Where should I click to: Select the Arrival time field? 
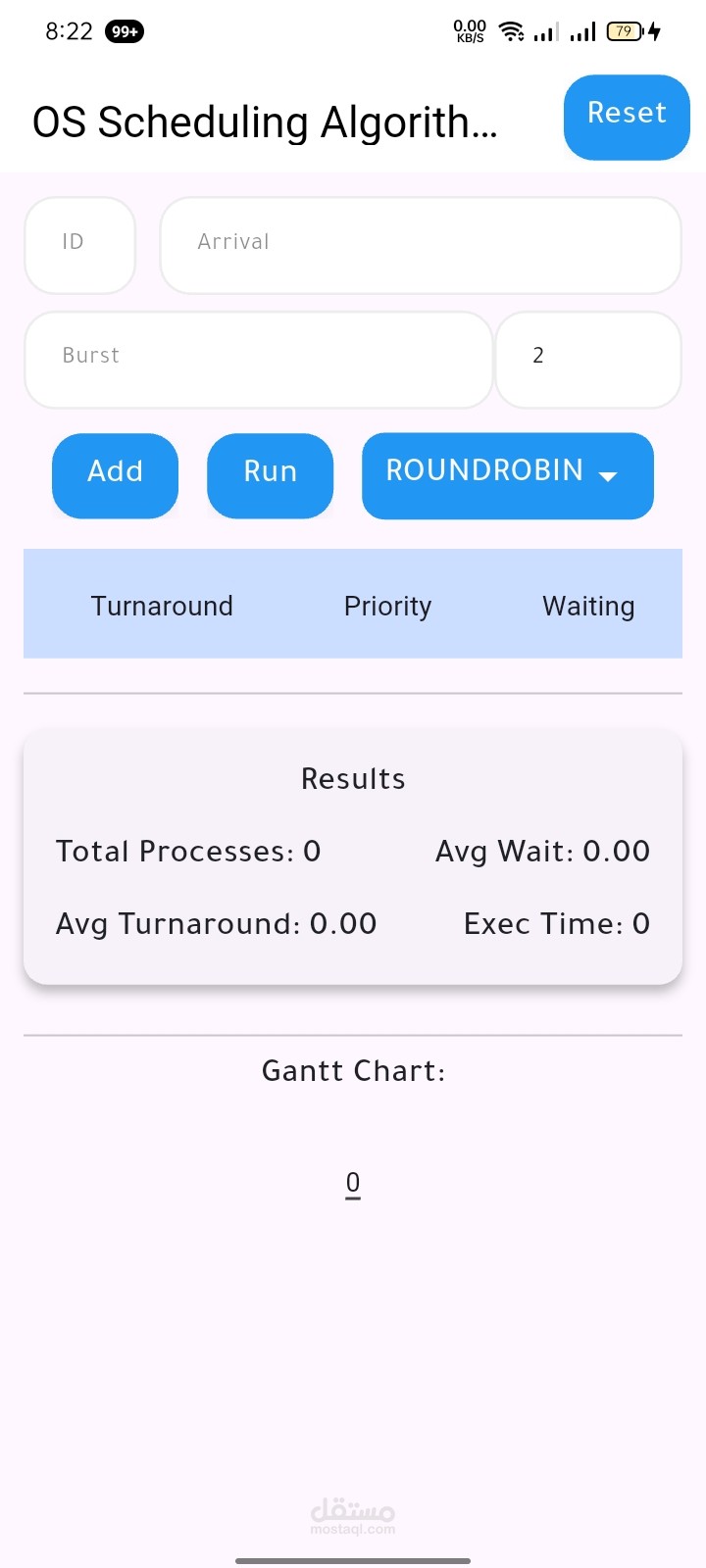point(421,245)
